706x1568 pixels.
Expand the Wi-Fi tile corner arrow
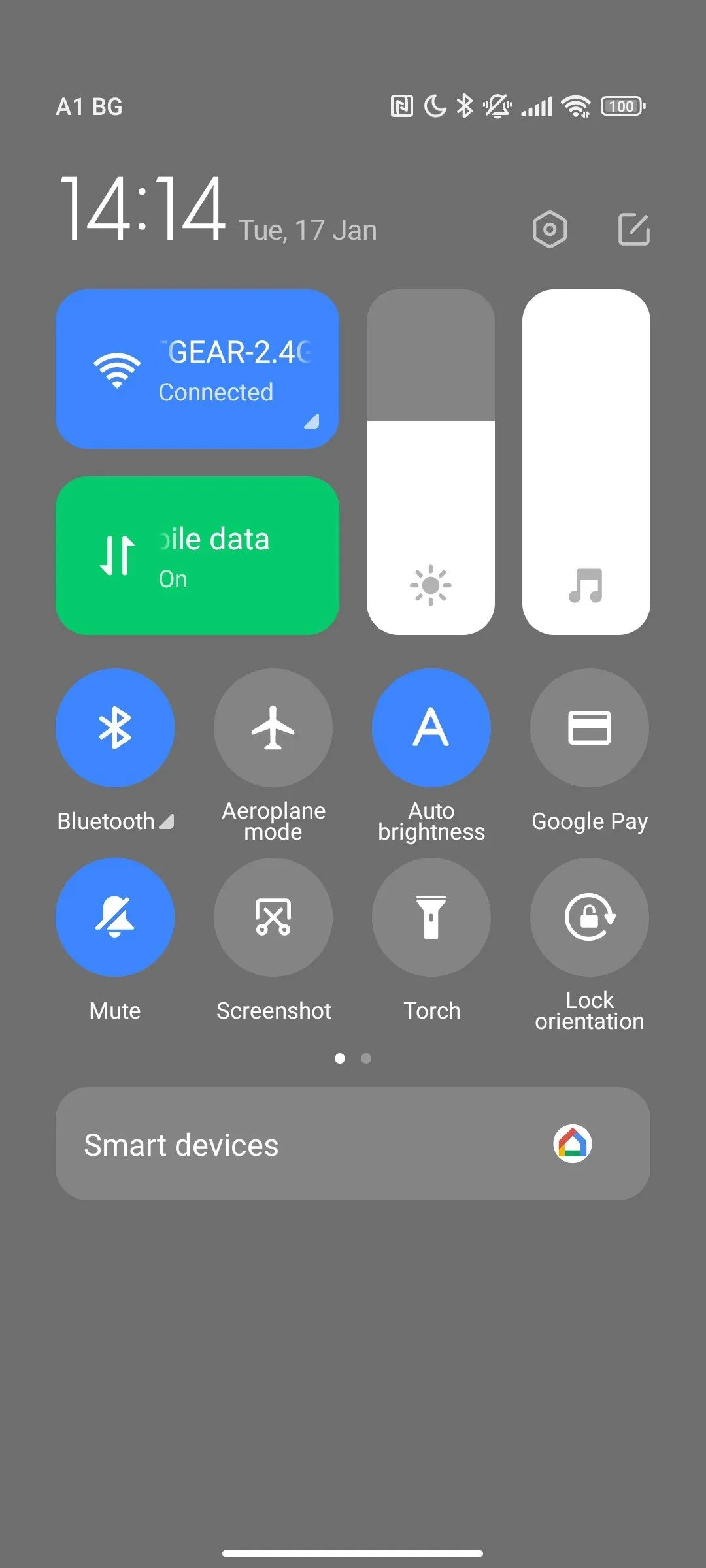(312, 421)
